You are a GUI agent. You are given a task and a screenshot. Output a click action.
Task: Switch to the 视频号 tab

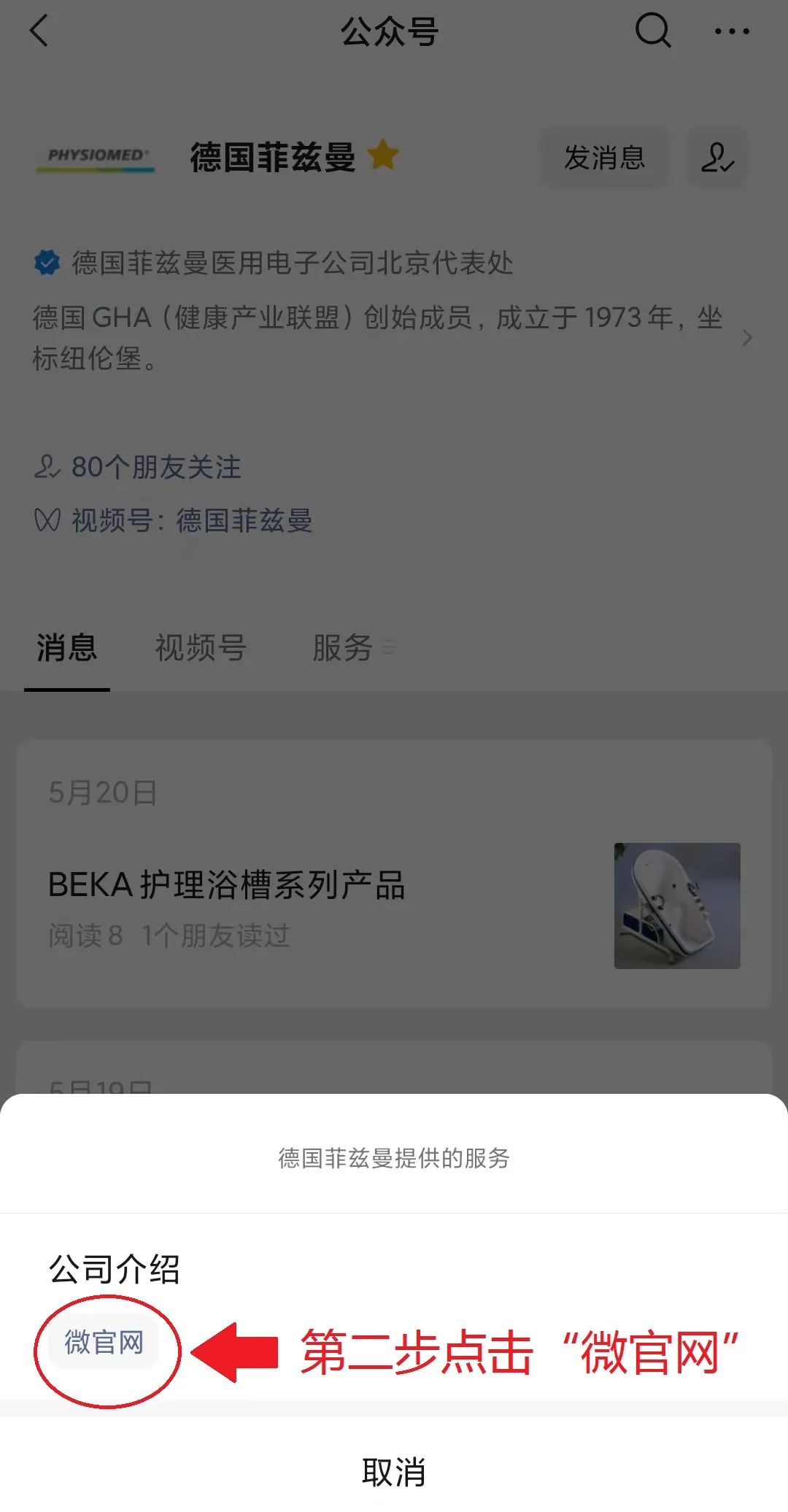point(201,648)
